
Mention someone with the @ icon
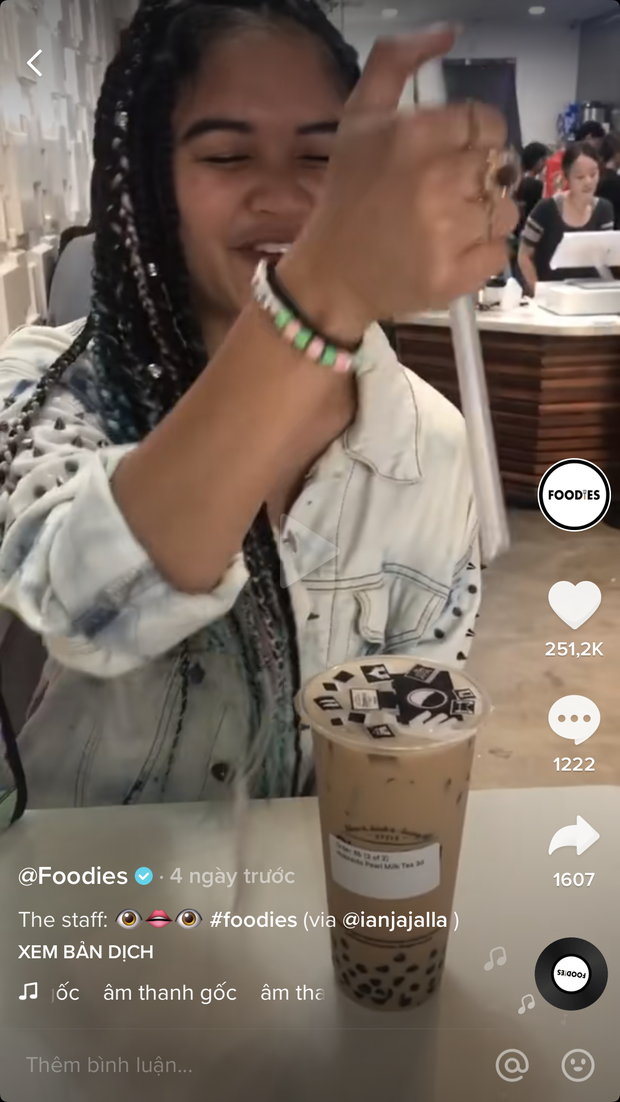(x=512, y=1065)
